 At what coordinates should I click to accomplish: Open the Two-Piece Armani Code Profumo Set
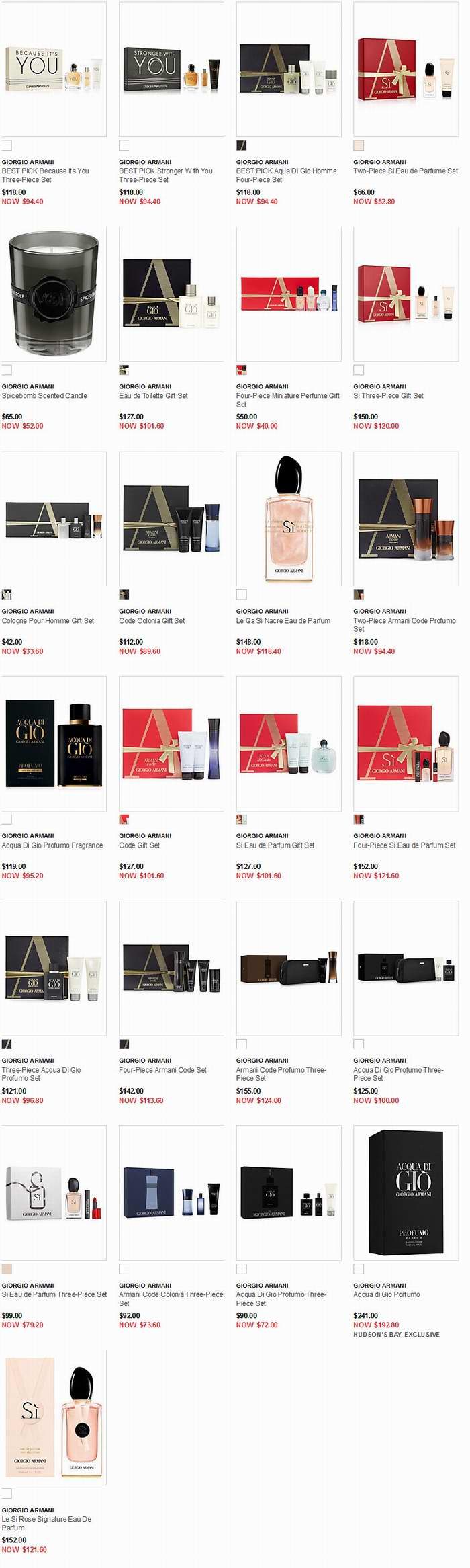[404, 625]
